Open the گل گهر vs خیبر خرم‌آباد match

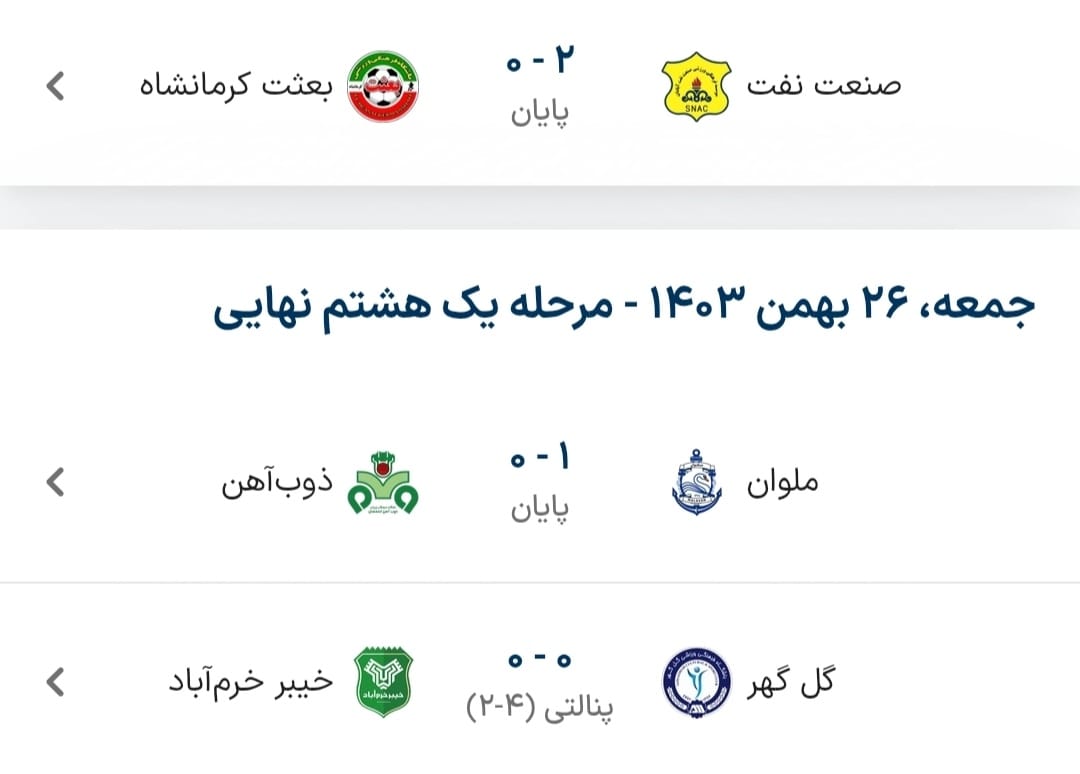(x=540, y=682)
